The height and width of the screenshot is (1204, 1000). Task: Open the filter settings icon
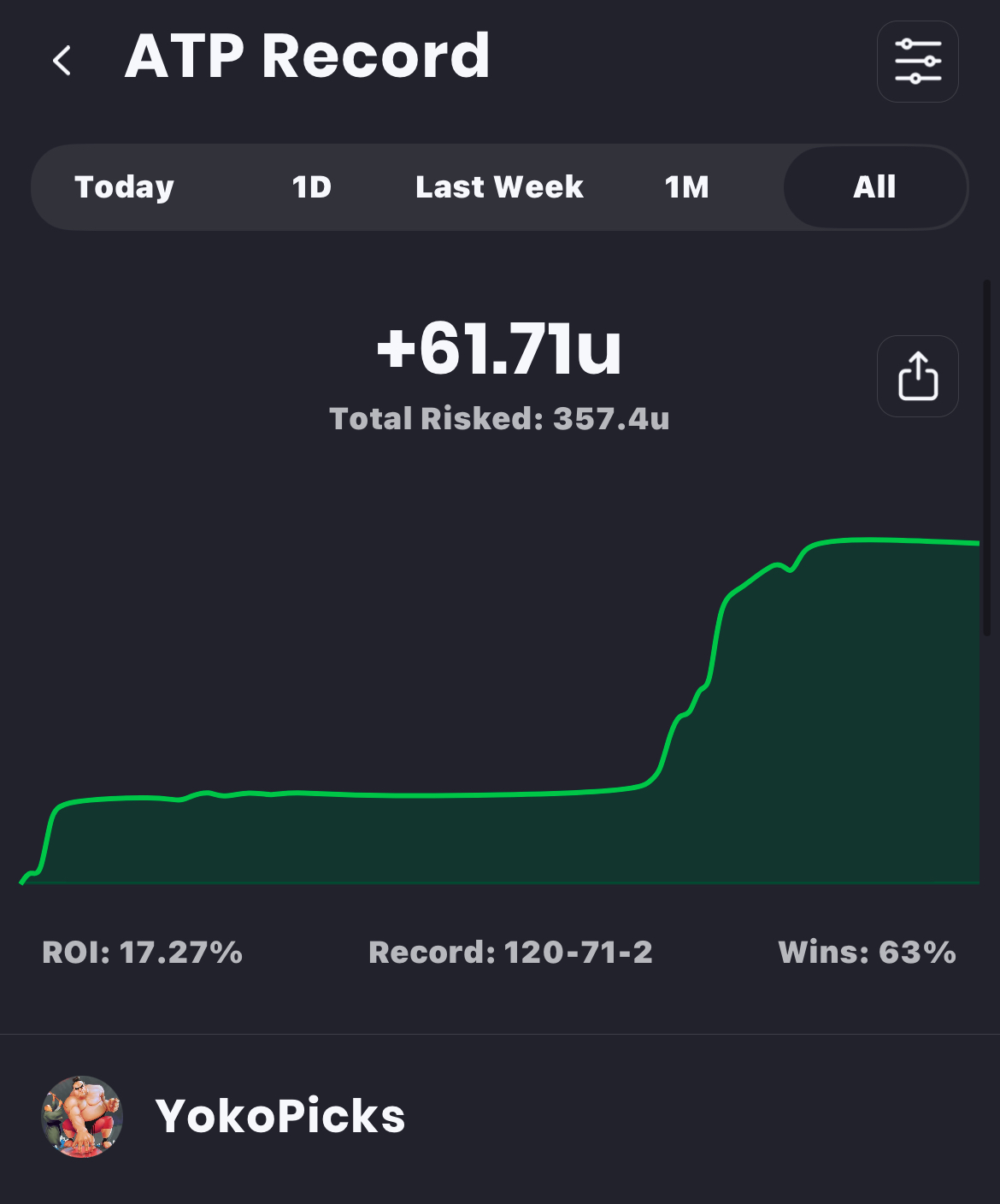point(917,62)
